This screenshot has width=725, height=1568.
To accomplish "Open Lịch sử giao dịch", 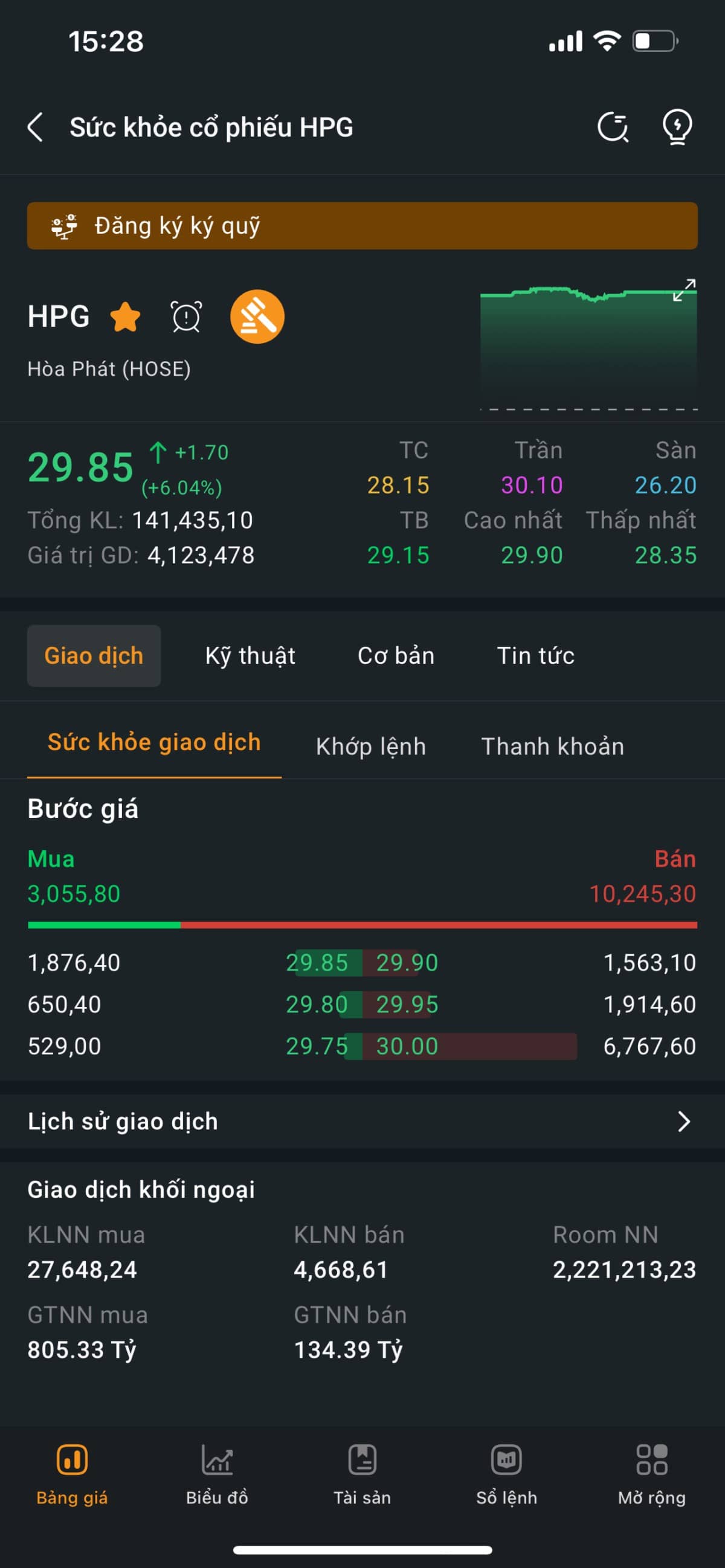I will pyautogui.click(x=362, y=1121).
